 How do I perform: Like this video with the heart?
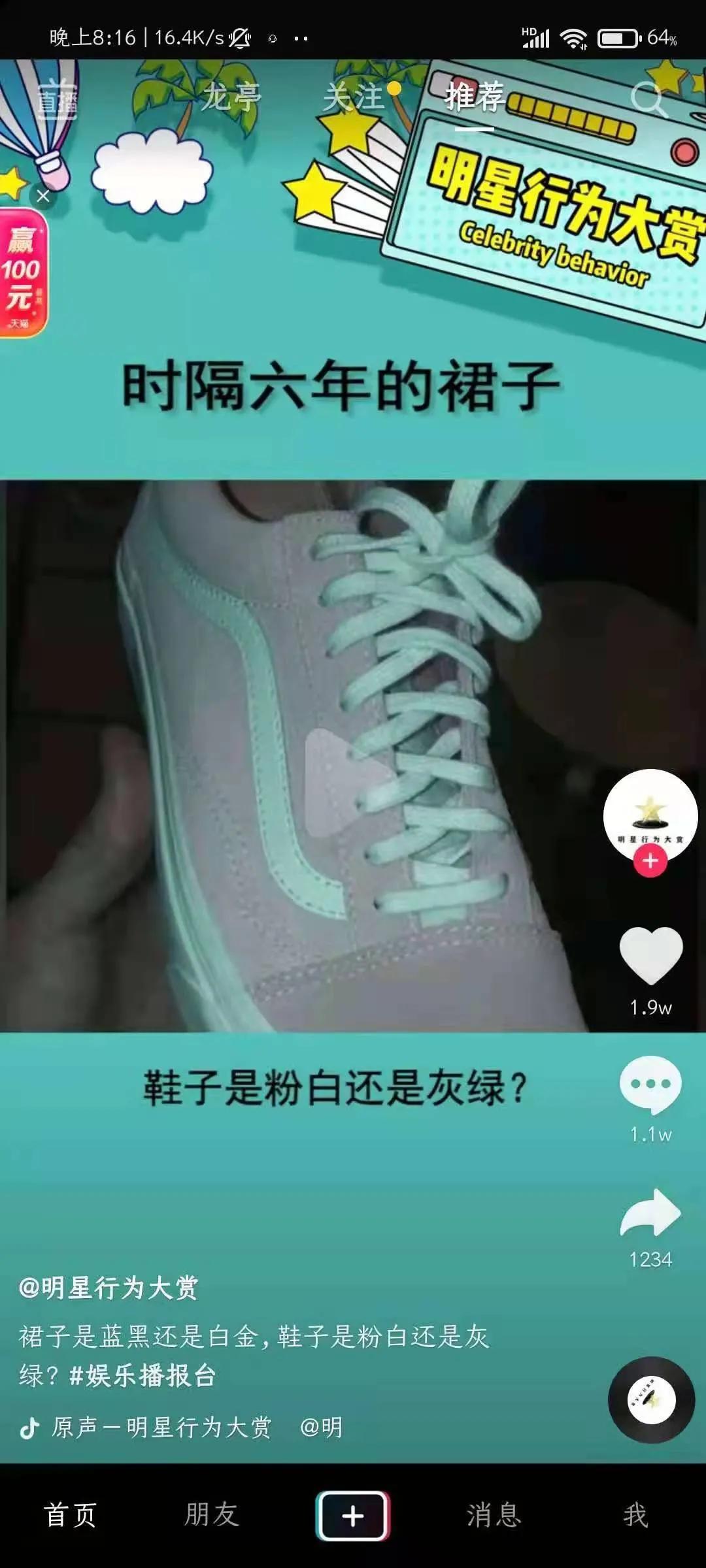(x=651, y=956)
